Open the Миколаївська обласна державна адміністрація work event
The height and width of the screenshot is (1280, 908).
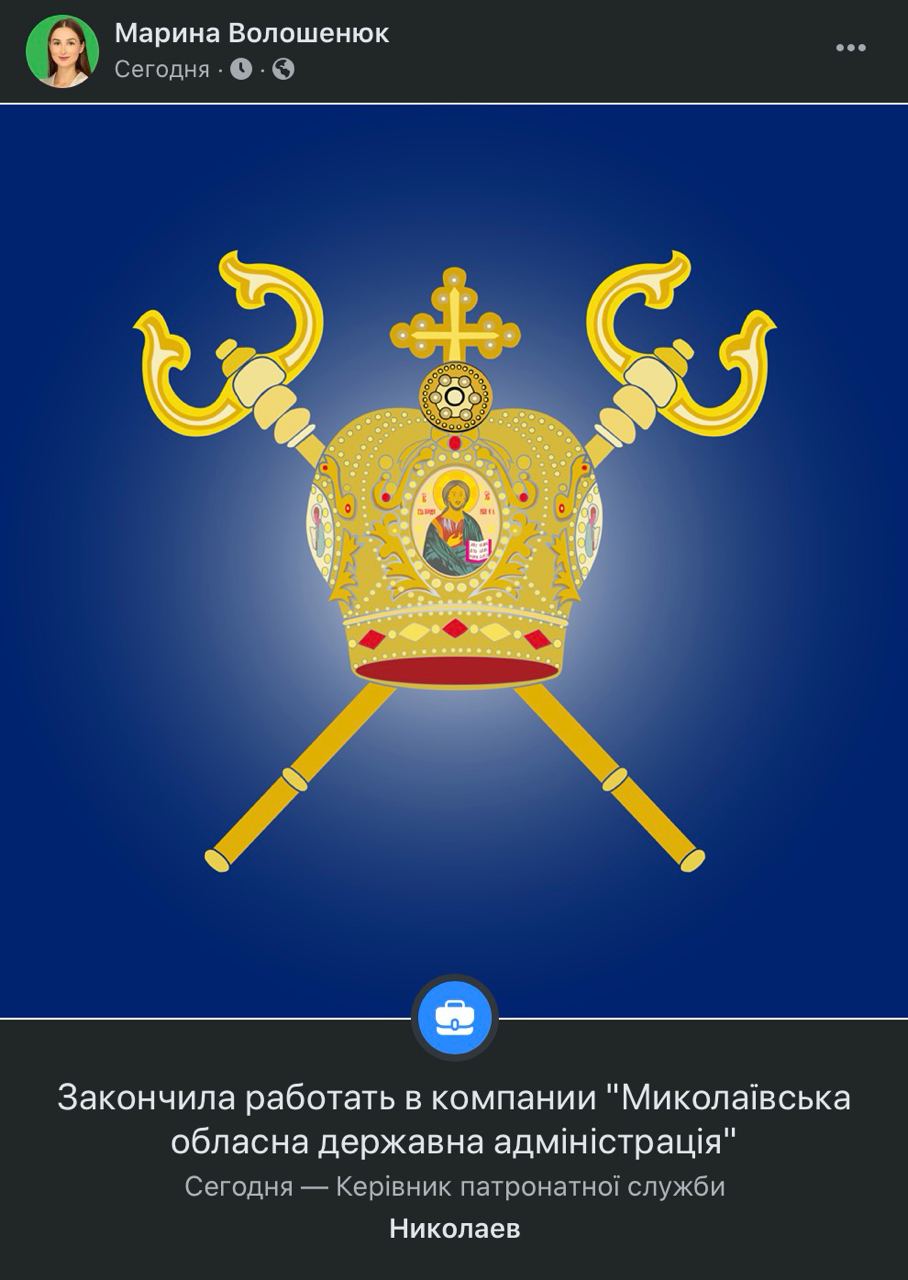[x=454, y=1118]
